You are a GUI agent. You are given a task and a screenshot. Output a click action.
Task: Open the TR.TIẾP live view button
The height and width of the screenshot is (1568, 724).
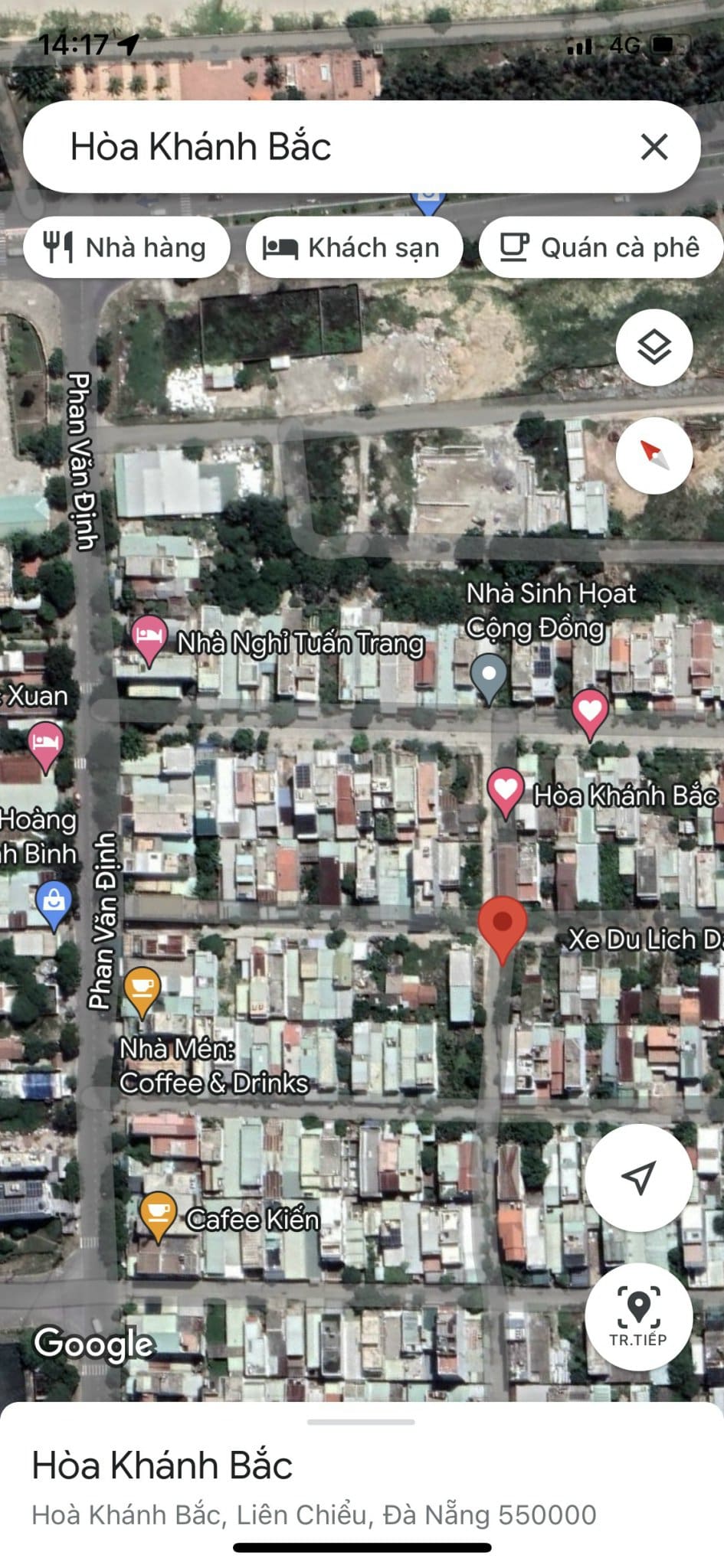(x=638, y=1317)
